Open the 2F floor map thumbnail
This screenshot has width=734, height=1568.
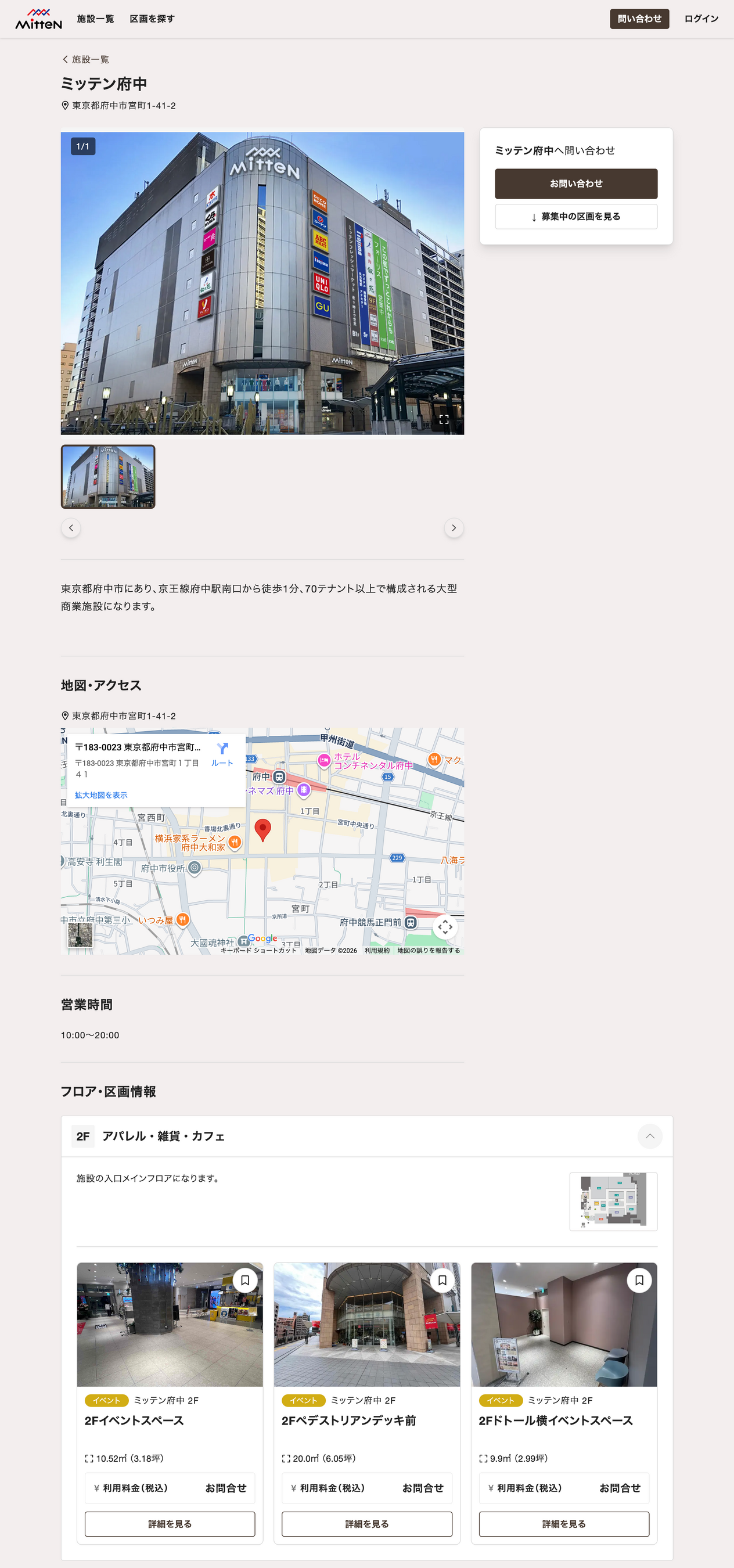pos(613,1202)
